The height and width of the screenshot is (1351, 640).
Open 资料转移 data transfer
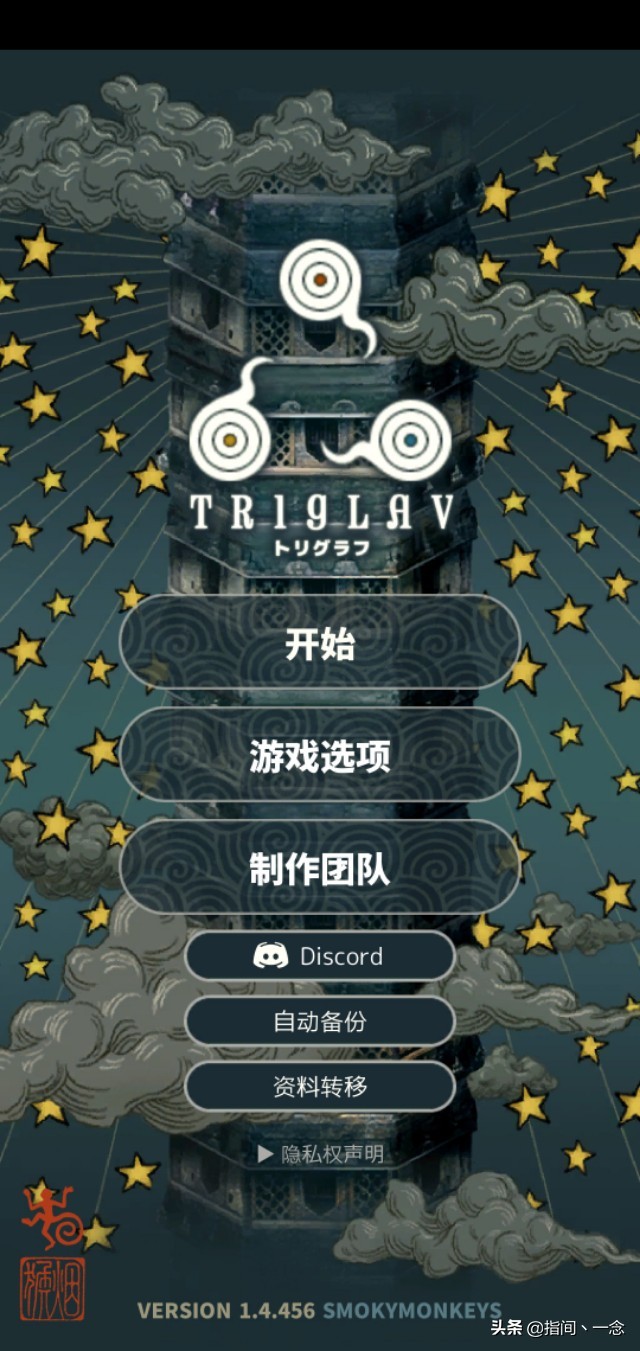[x=320, y=1087]
